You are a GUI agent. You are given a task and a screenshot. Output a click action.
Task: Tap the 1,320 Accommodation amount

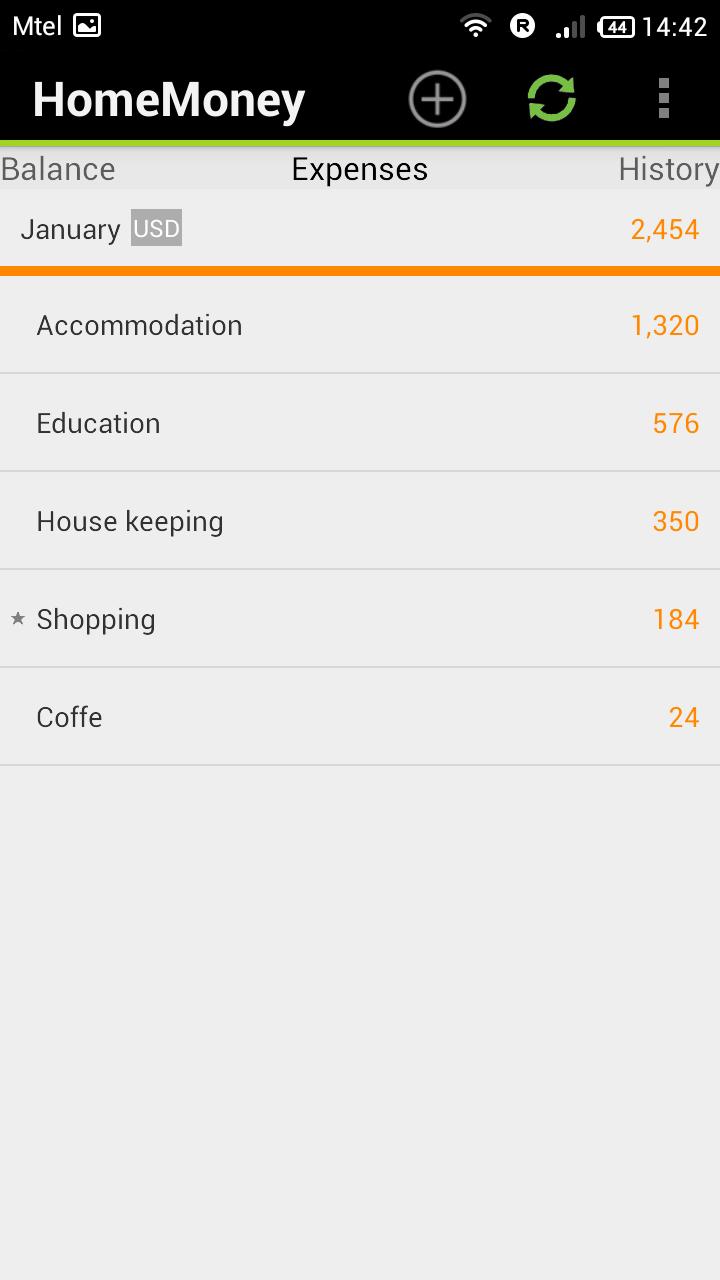click(664, 325)
